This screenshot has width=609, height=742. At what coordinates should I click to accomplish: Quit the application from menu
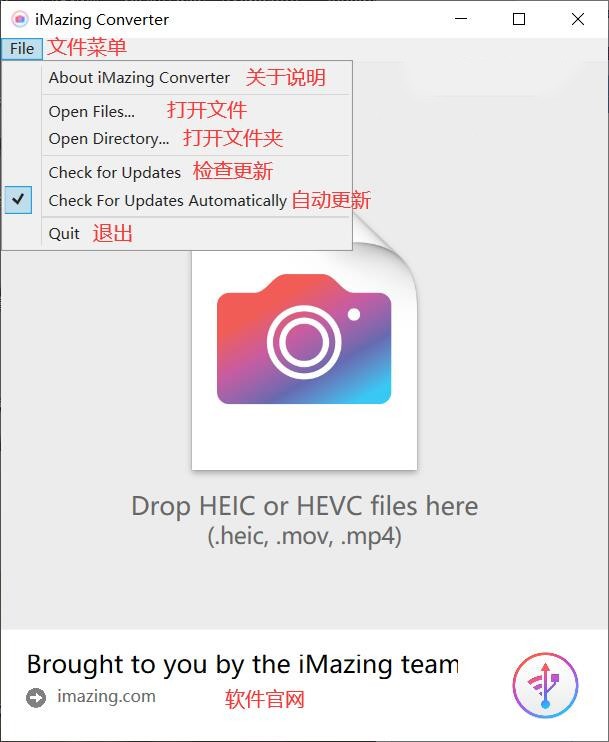click(64, 233)
